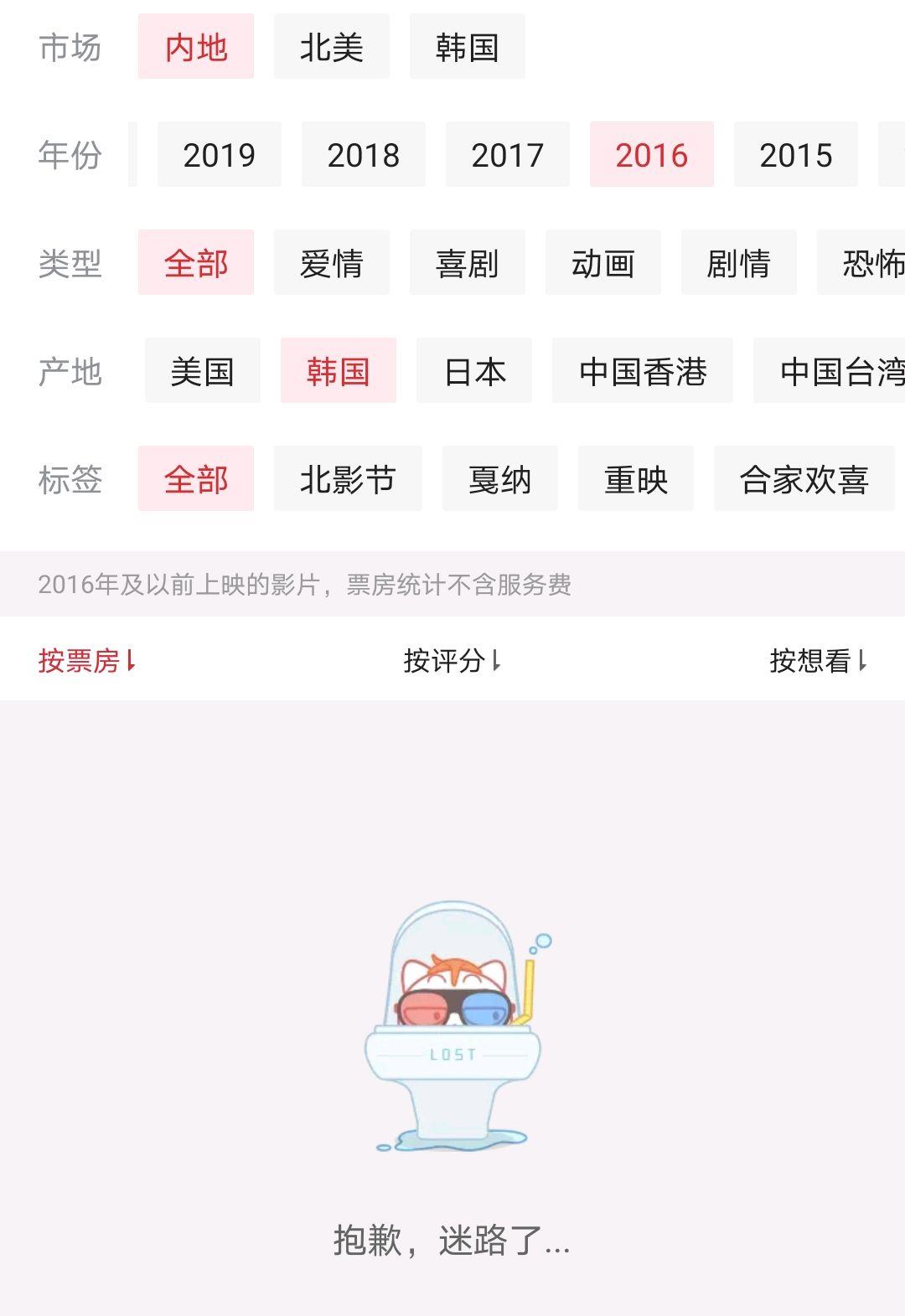Select the 喜剧 genre chip

(467, 263)
